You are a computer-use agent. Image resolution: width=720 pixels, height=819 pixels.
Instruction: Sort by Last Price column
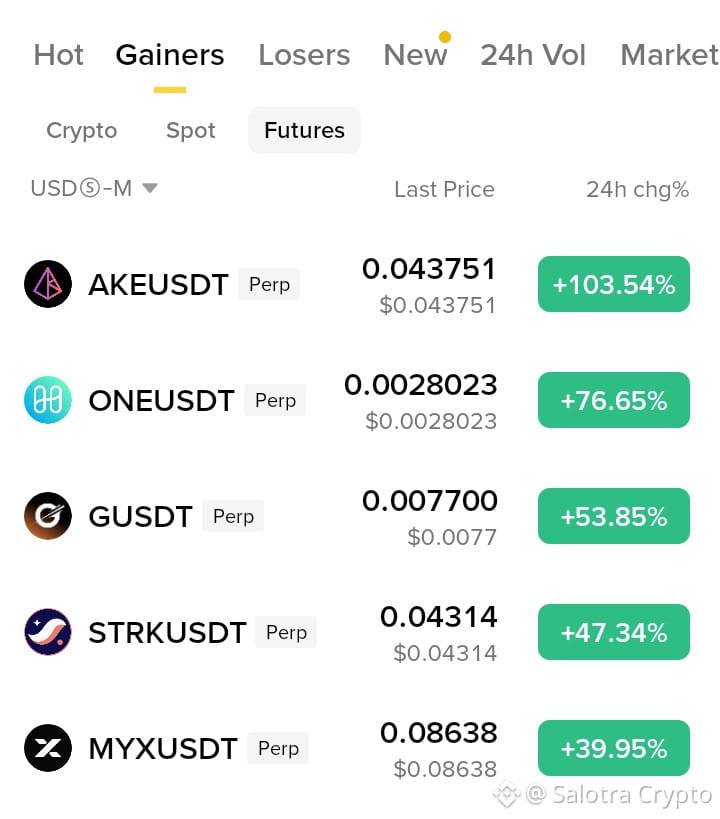coord(444,189)
